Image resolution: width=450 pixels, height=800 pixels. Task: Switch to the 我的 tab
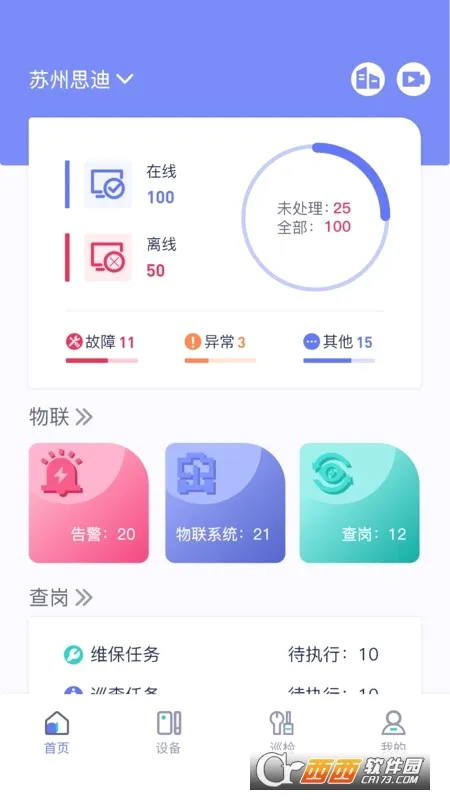tap(393, 732)
